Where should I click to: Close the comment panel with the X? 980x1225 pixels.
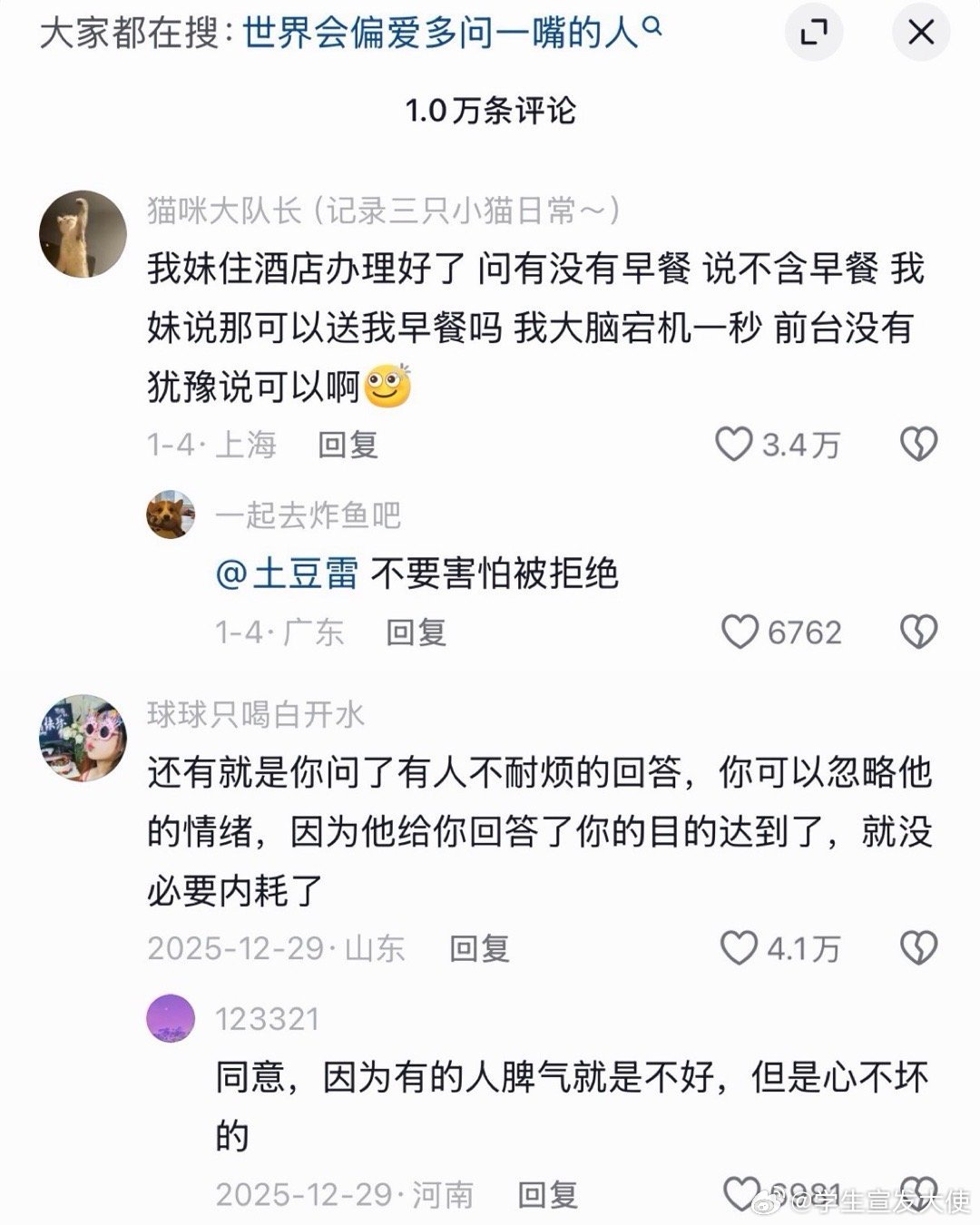click(x=923, y=33)
